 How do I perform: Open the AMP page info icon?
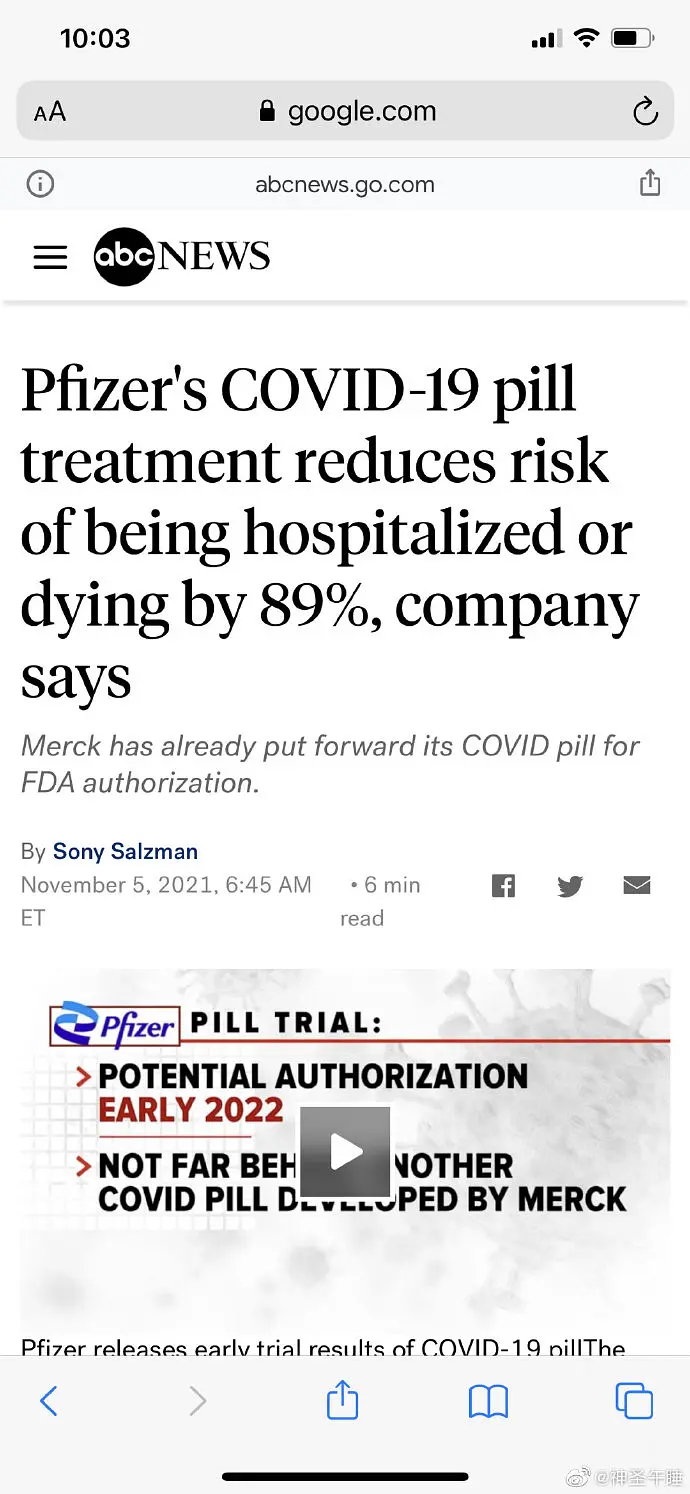(40, 184)
